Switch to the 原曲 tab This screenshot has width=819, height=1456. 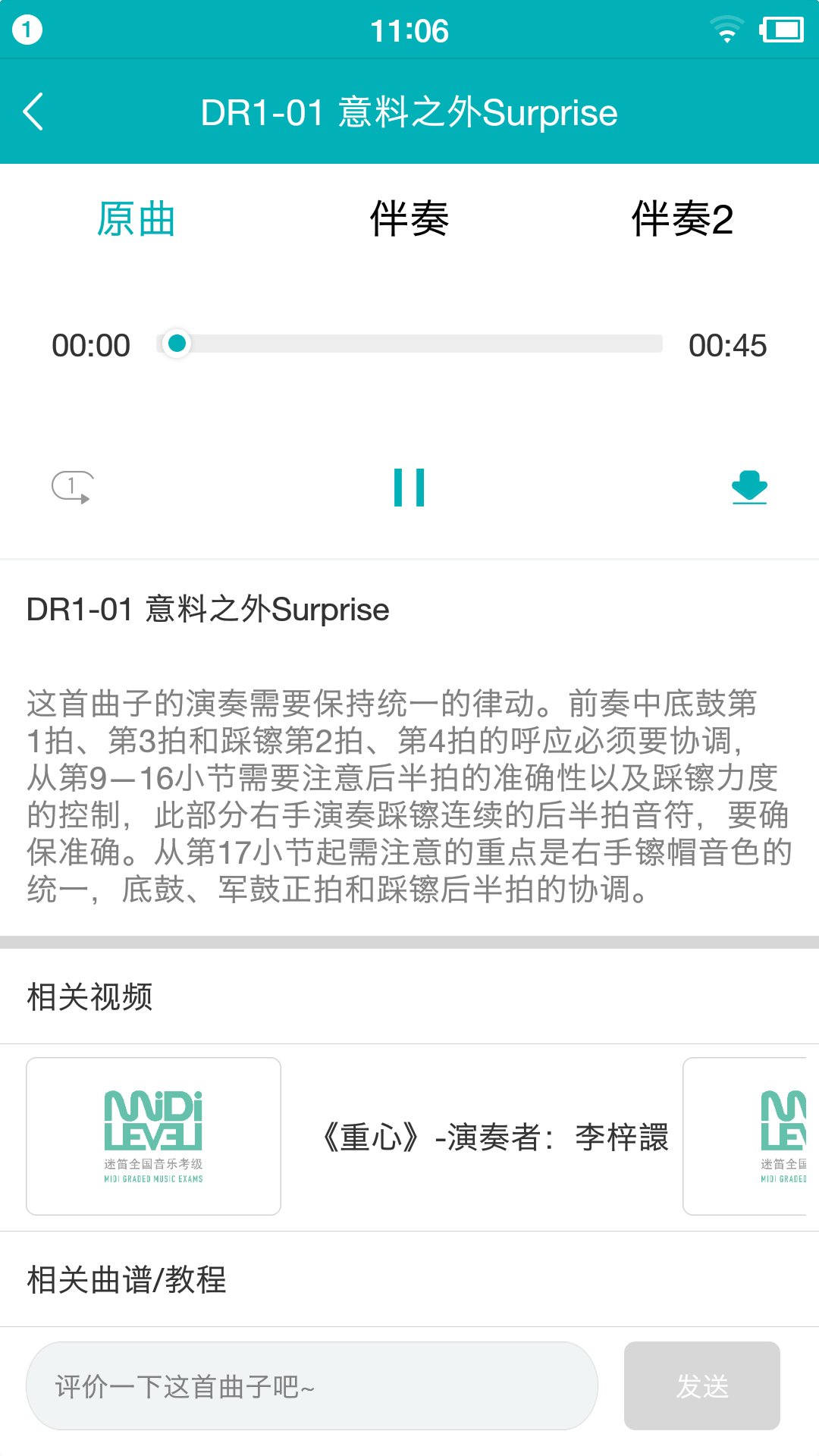(x=136, y=219)
